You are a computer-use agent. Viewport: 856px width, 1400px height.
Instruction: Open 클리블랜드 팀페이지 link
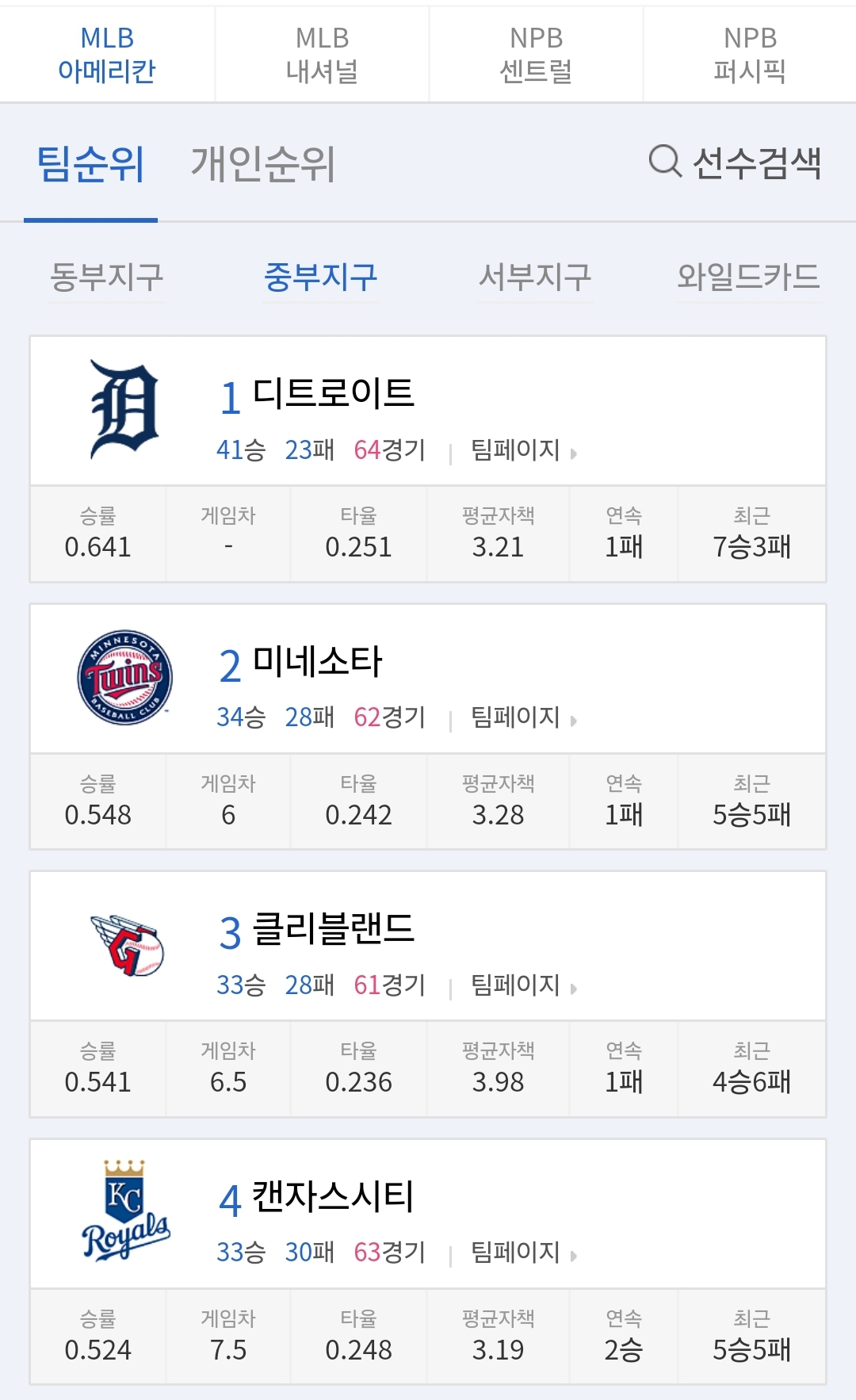(524, 985)
